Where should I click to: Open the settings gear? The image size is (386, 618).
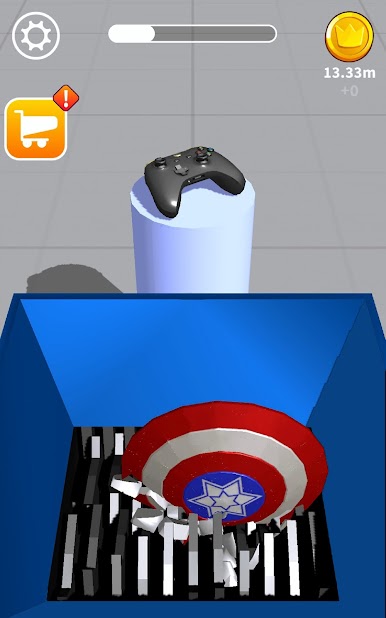tap(36, 35)
